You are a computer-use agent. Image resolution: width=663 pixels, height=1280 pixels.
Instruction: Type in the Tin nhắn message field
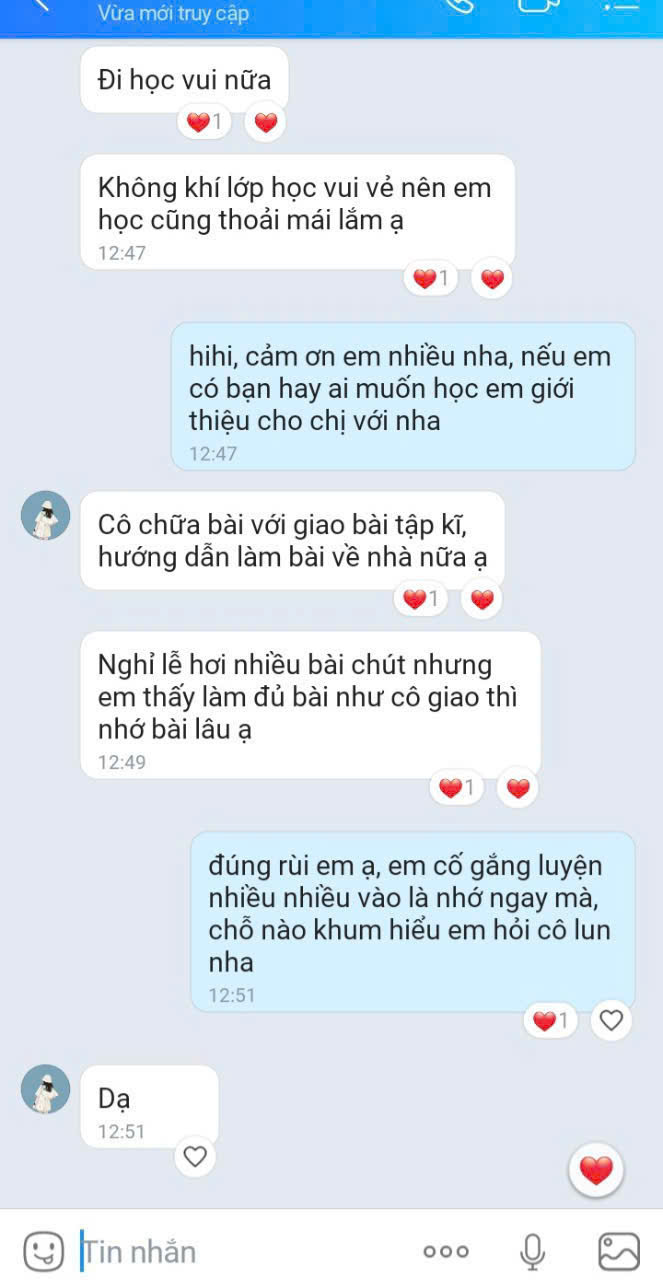coord(240,1251)
